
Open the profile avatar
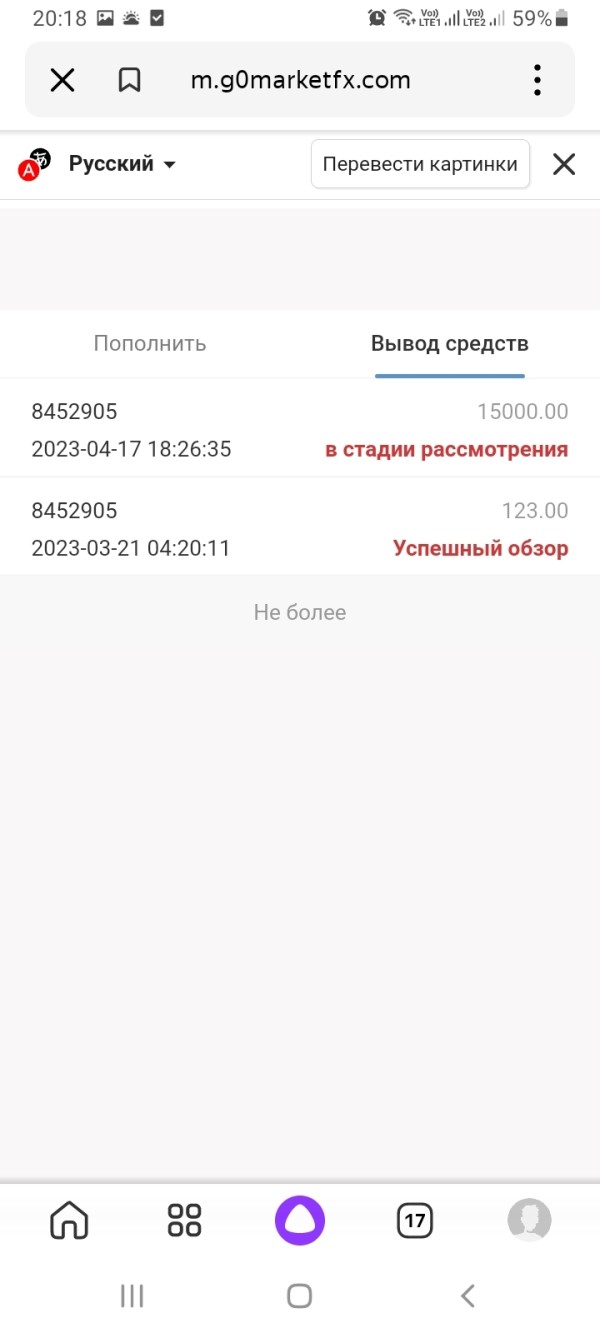tap(529, 1220)
